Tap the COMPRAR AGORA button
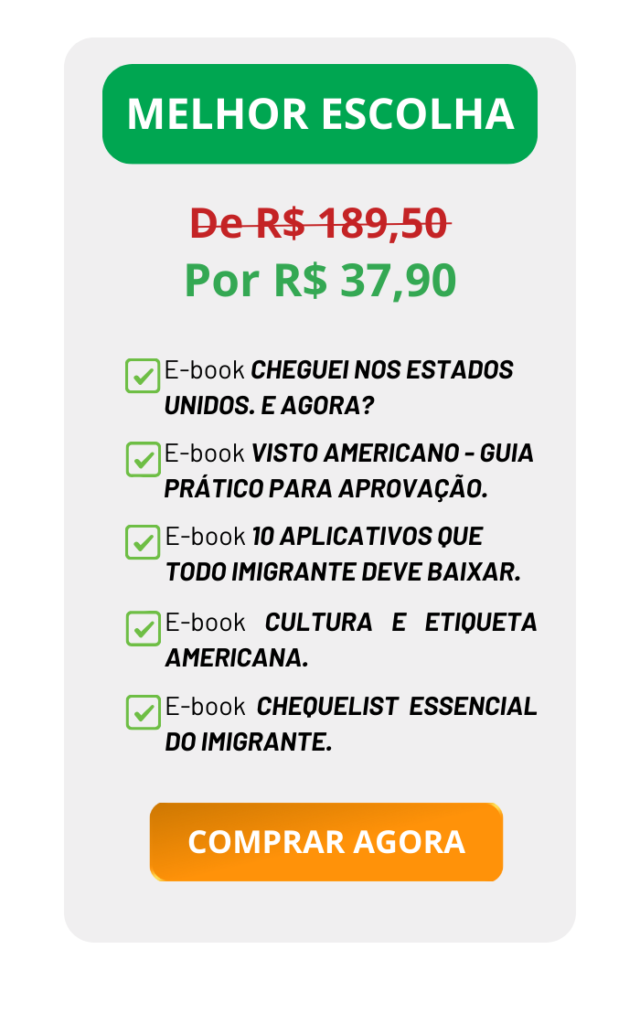640x1024 pixels. [x=326, y=842]
